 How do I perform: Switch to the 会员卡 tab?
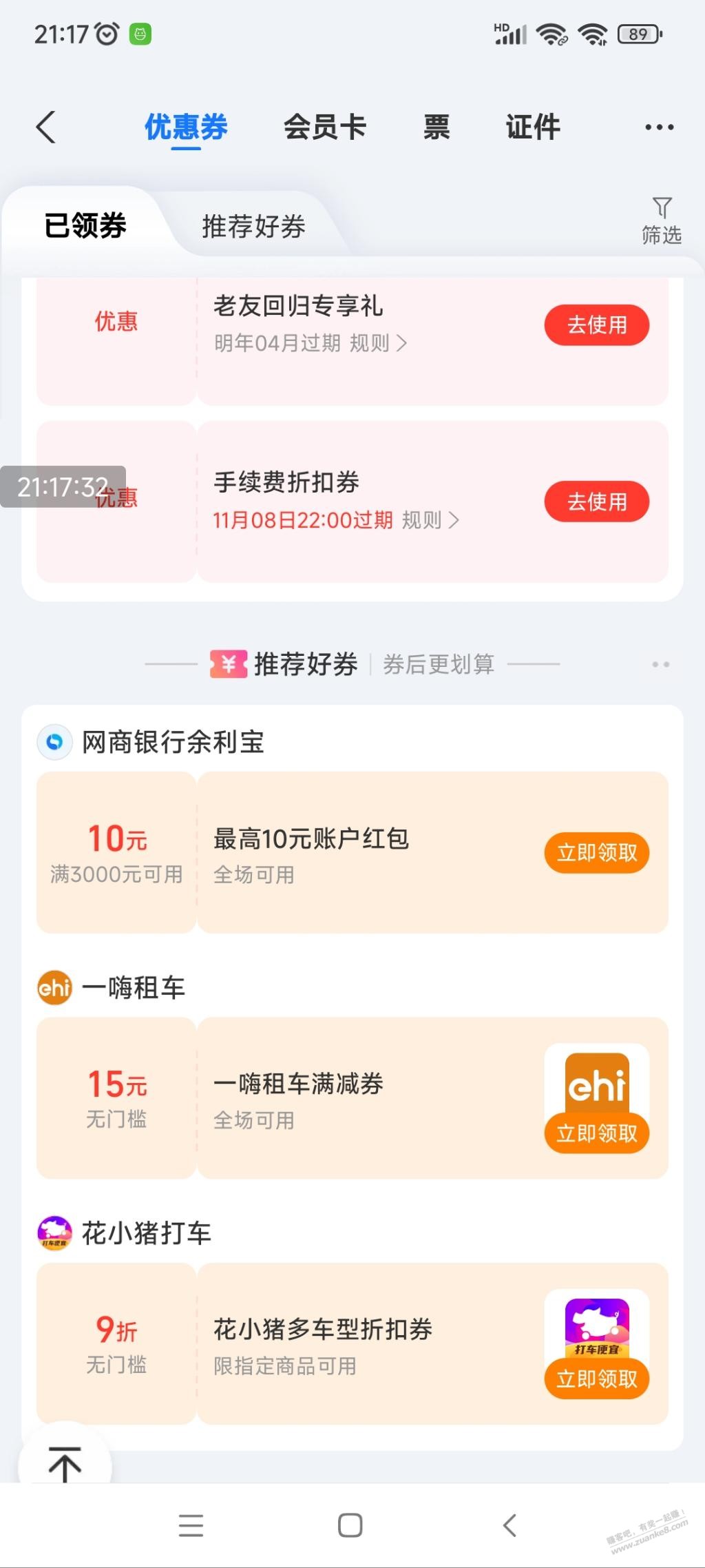[x=325, y=127]
